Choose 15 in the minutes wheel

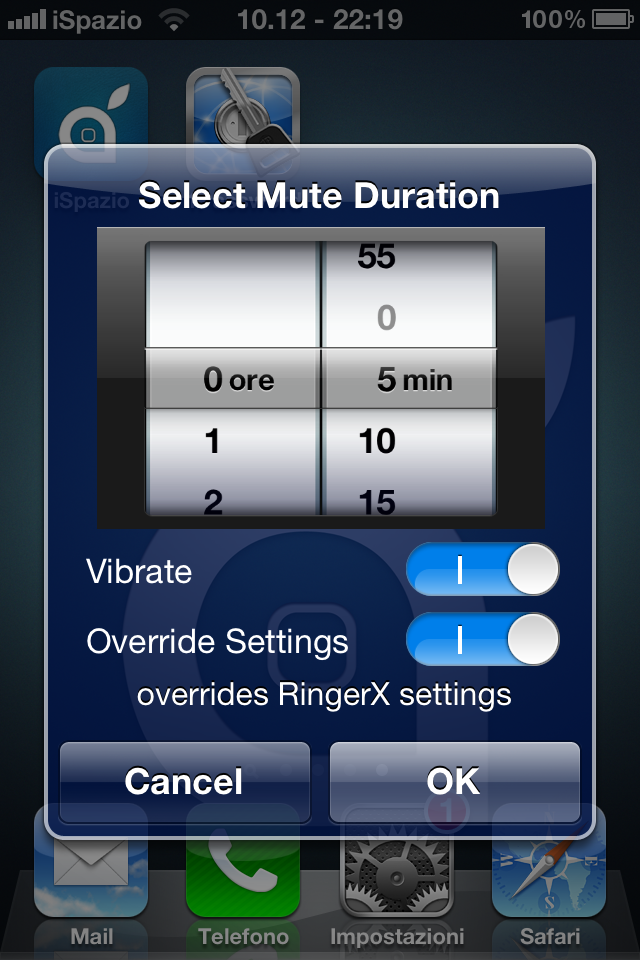[378, 501]
